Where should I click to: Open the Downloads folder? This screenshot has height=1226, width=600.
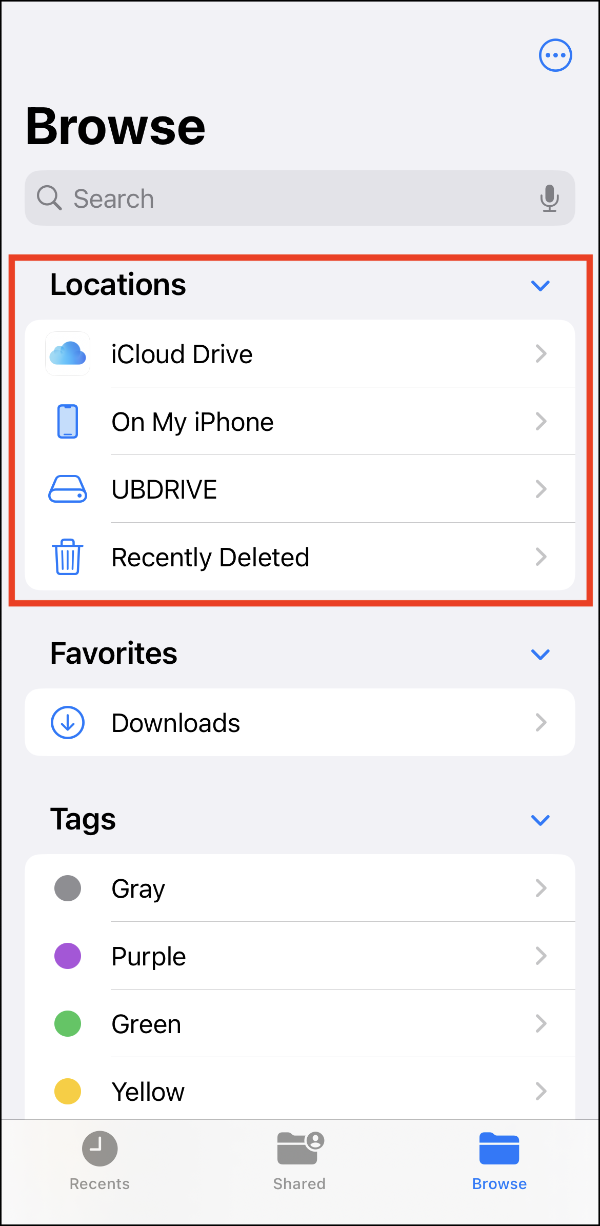tap(300, 722)
